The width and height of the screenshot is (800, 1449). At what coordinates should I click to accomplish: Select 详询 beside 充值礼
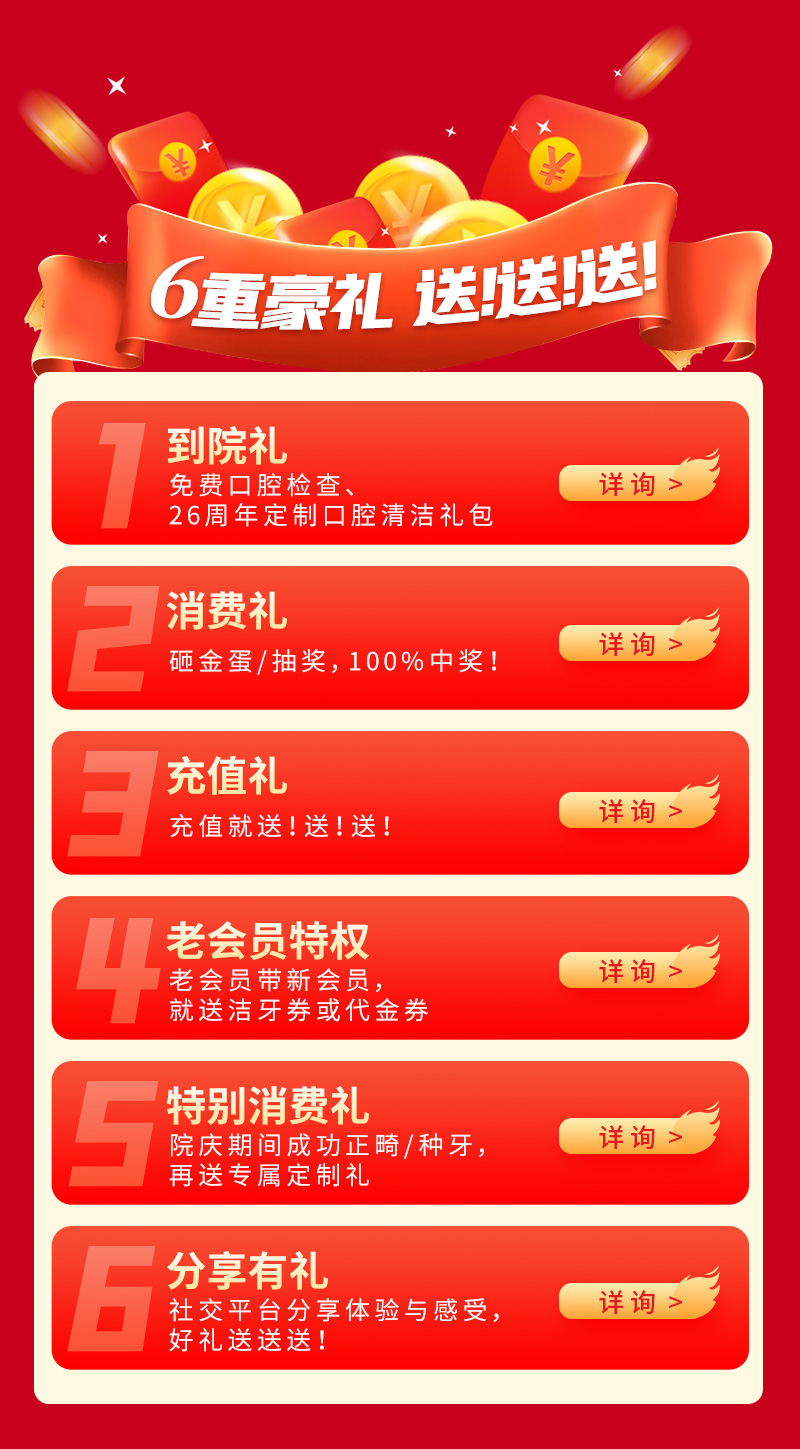coord(638,811)
